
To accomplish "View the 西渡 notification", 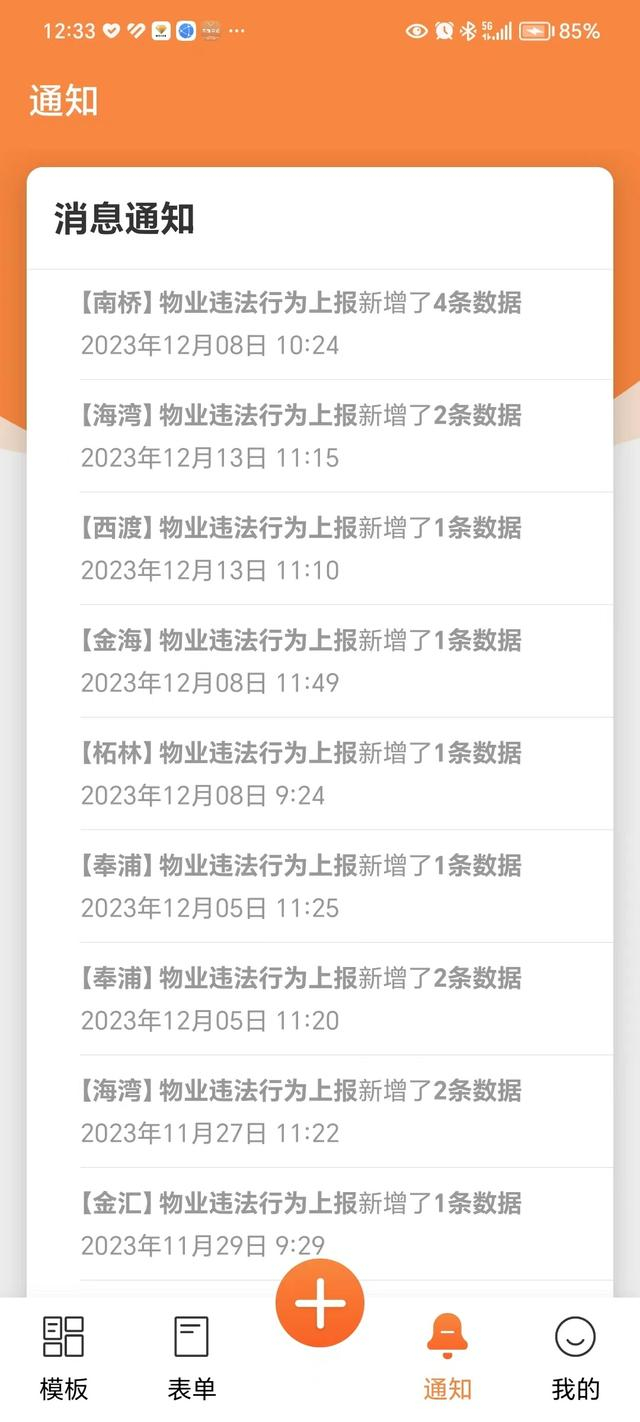I will coord(320,548).
